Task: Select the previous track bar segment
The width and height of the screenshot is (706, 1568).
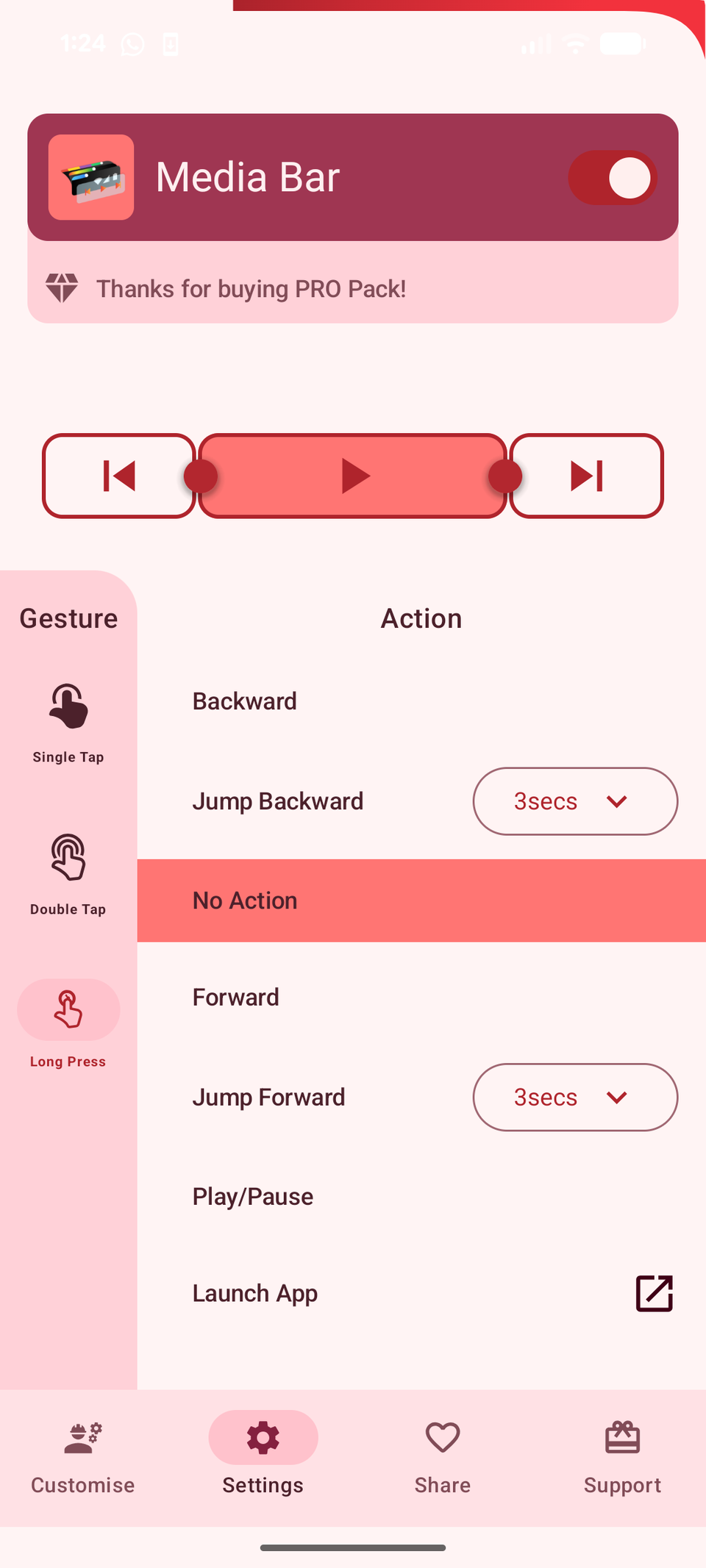Action: coord(118,476)
